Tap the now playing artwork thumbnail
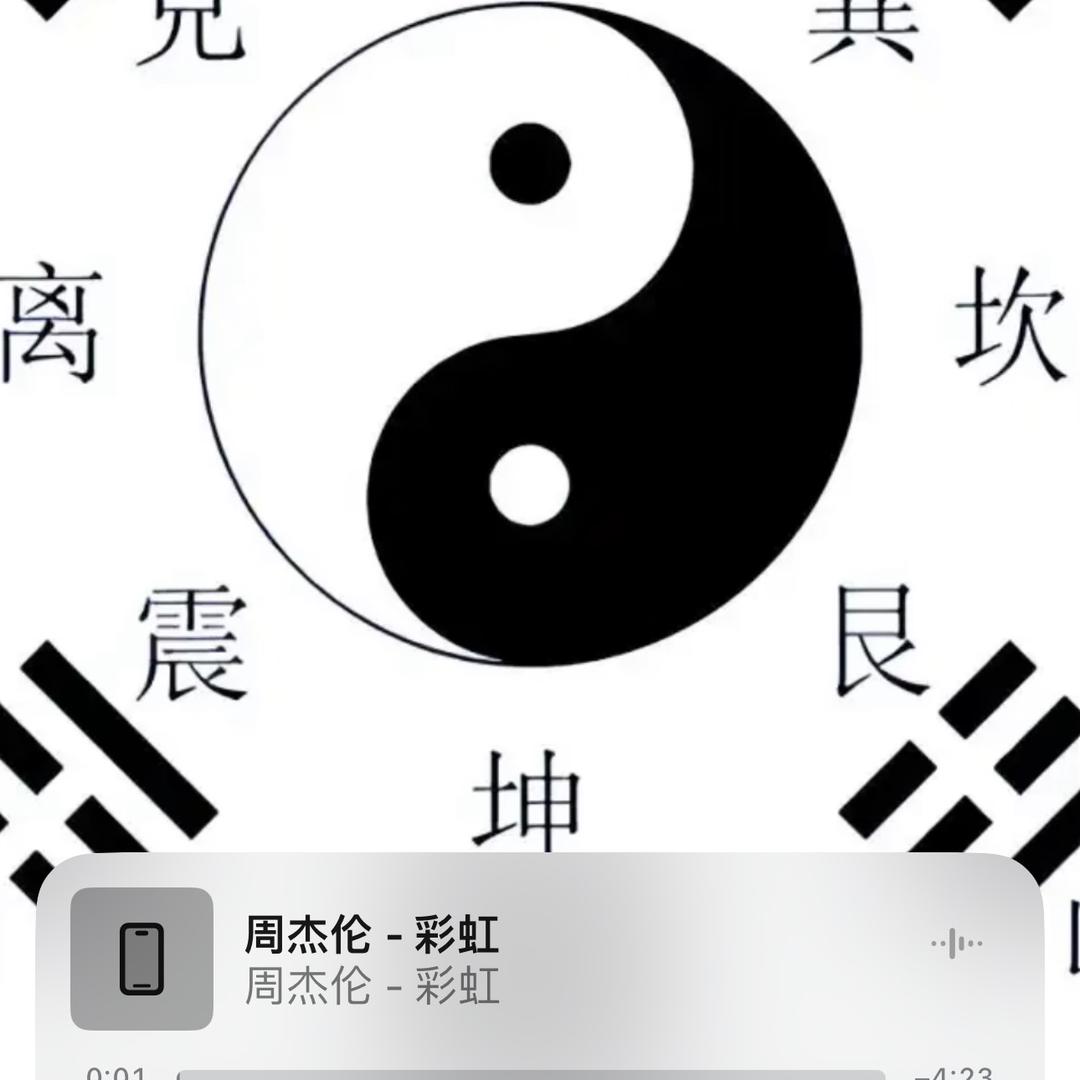This screenshot has width=1080, height=1080. coord(141,958)
